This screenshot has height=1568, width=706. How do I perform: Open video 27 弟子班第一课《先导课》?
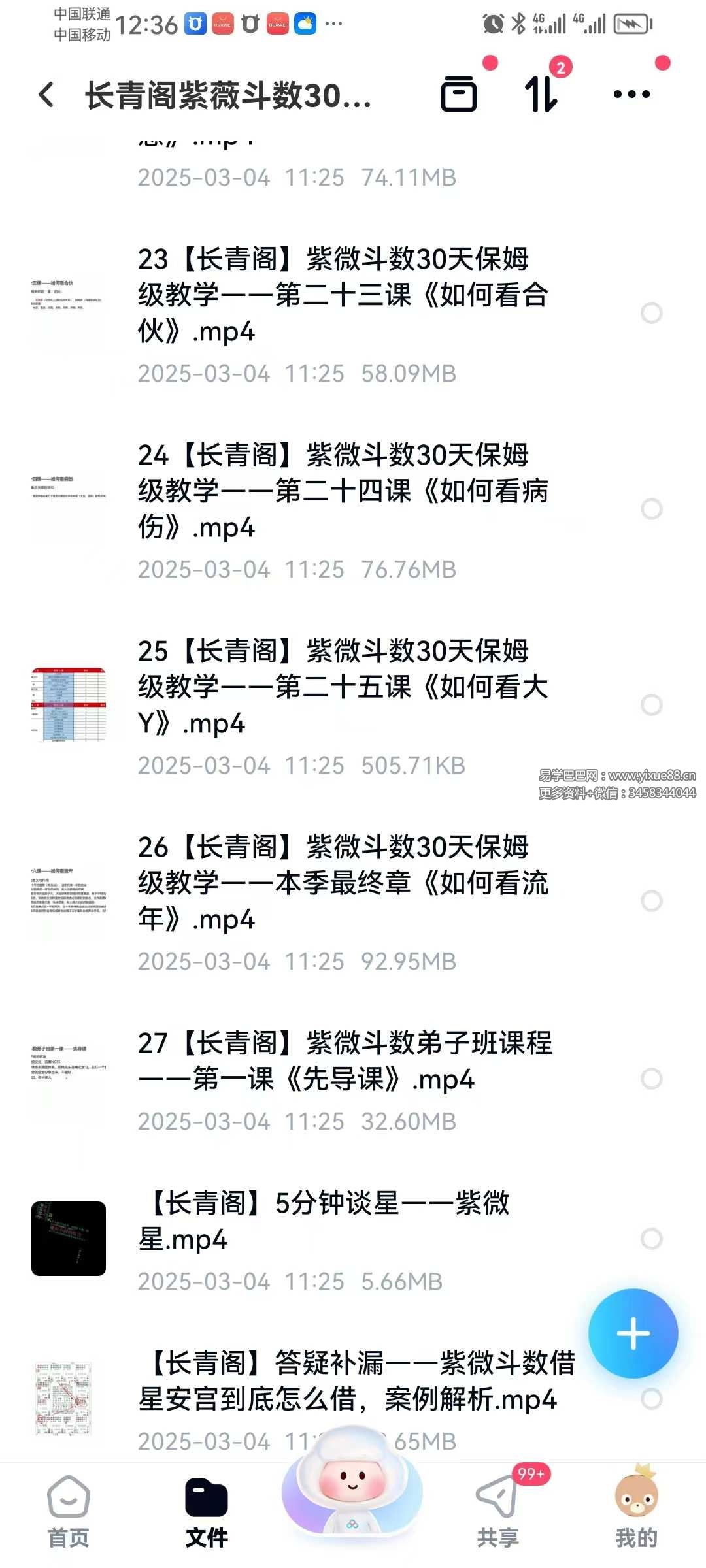click(x=343, y=1062)
